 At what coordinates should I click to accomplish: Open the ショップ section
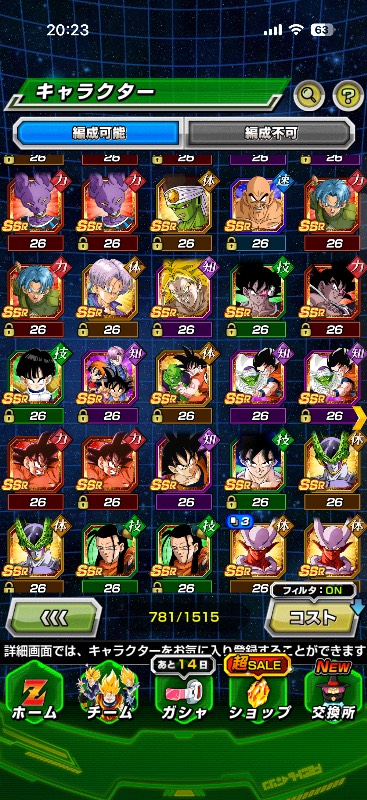coord(259,696)
